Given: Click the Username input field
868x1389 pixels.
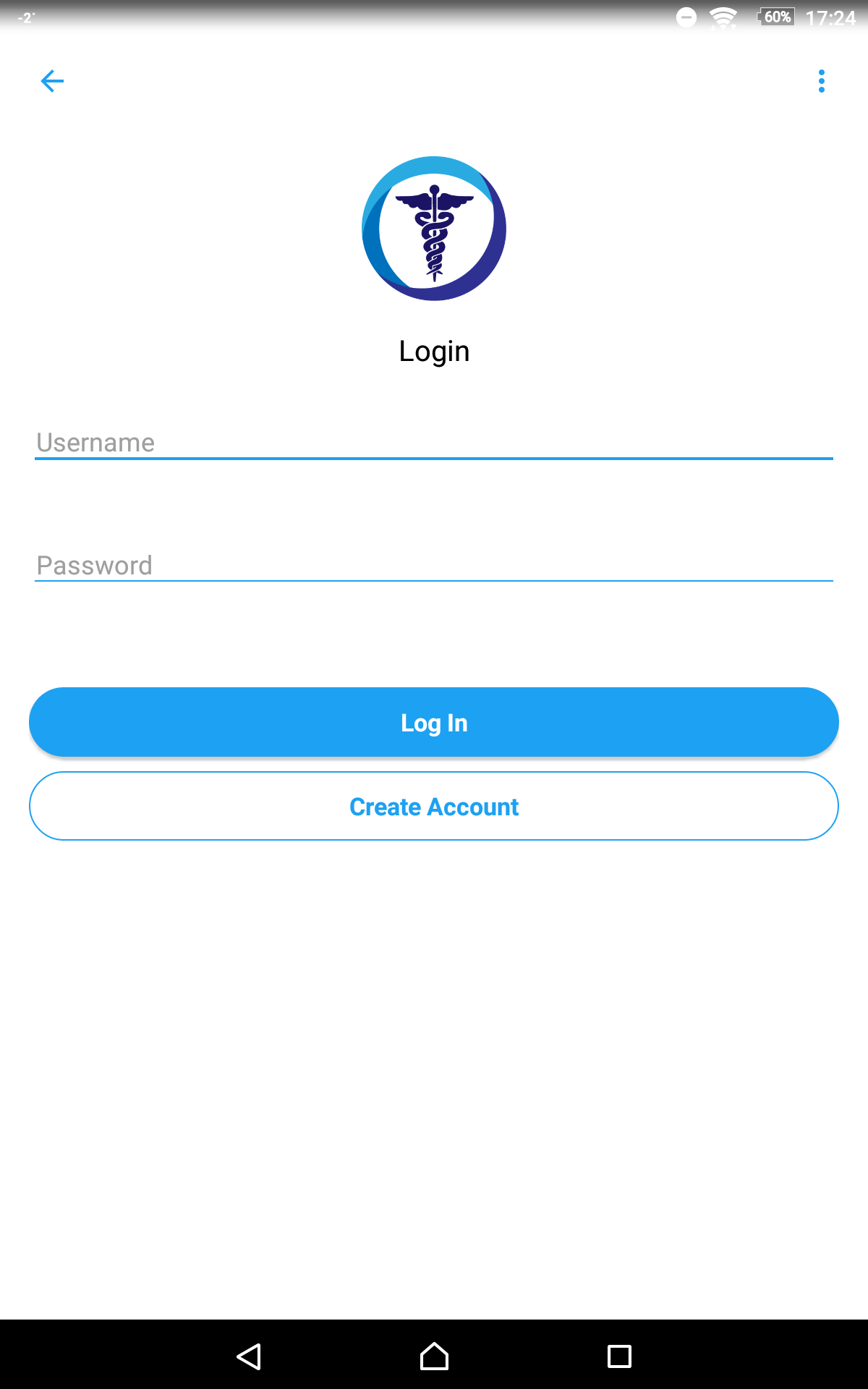Looking at the screenshot, I should [x=434, y=443].
